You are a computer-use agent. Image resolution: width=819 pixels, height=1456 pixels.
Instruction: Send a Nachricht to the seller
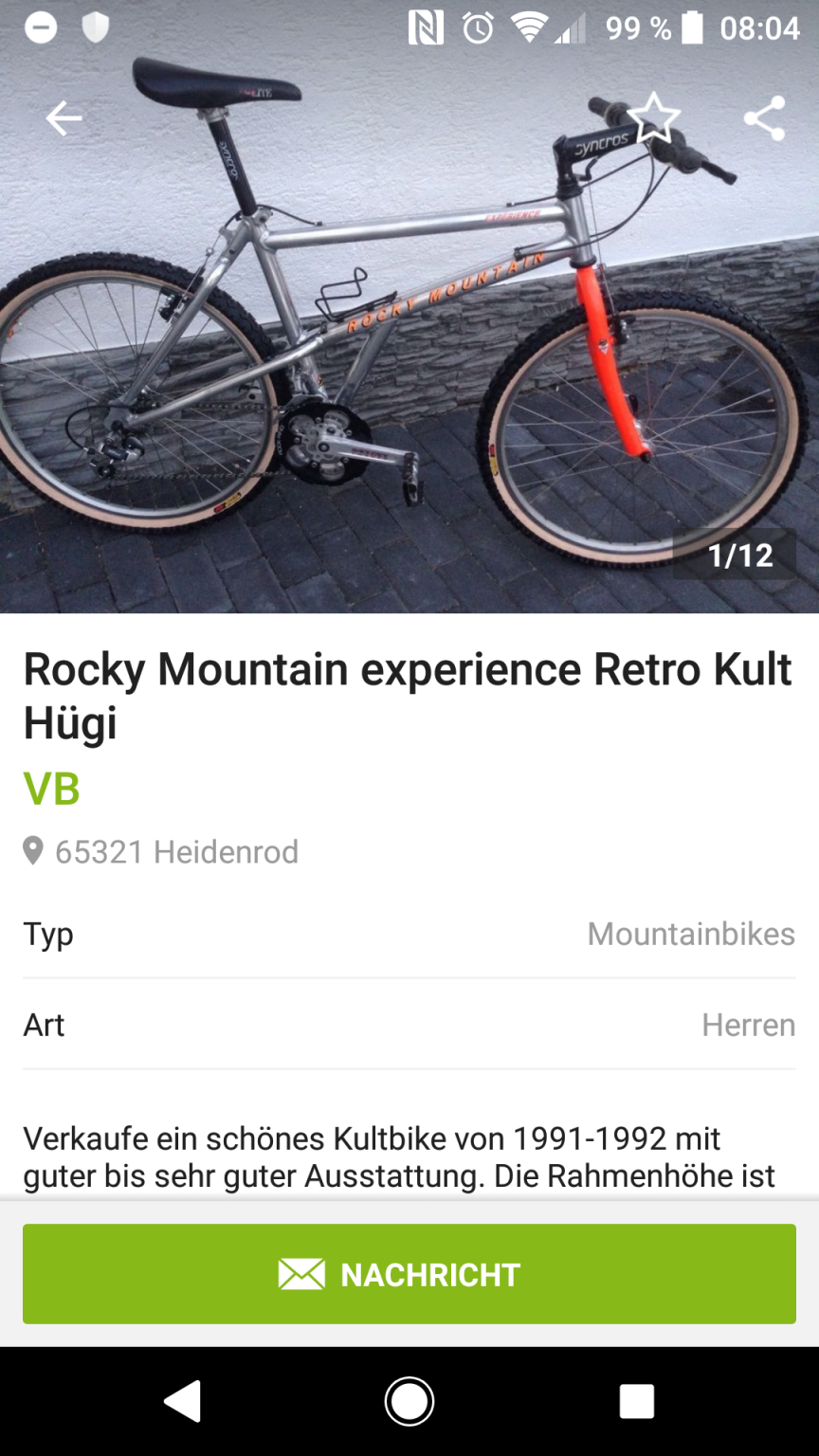point(409,1274)
